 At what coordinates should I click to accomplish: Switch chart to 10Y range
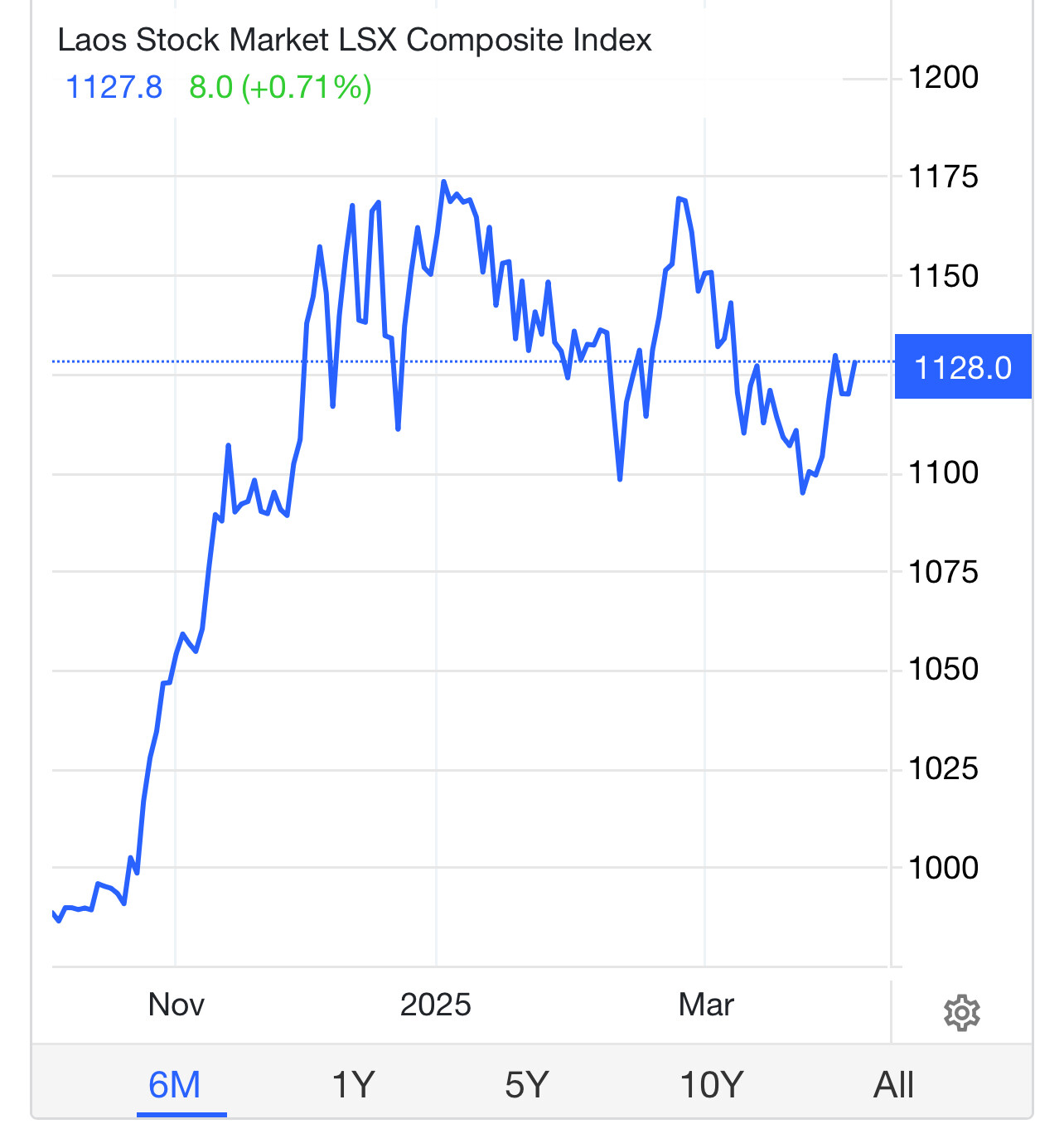point(712,1084)
